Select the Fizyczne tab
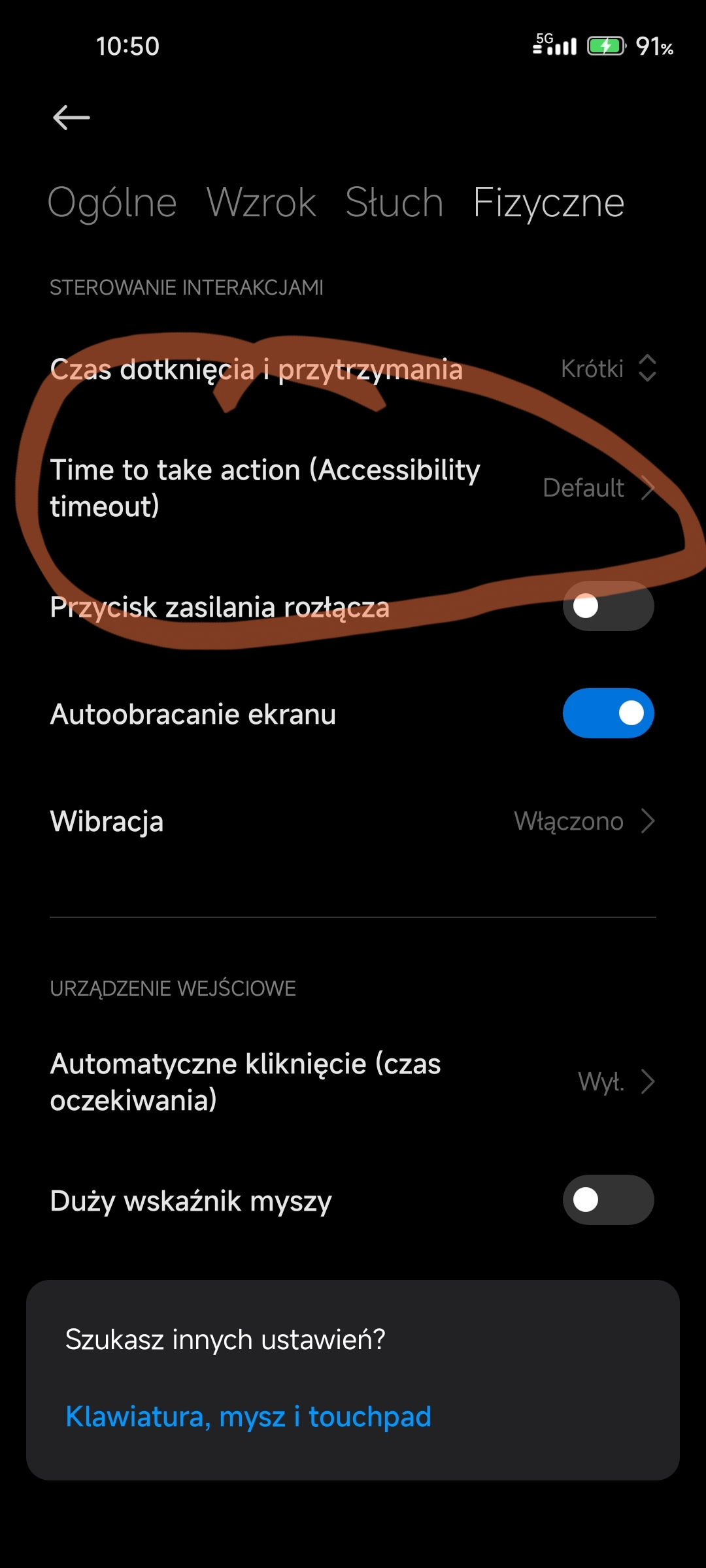Viewport: 706px width, 1568px height. [548, 203]
